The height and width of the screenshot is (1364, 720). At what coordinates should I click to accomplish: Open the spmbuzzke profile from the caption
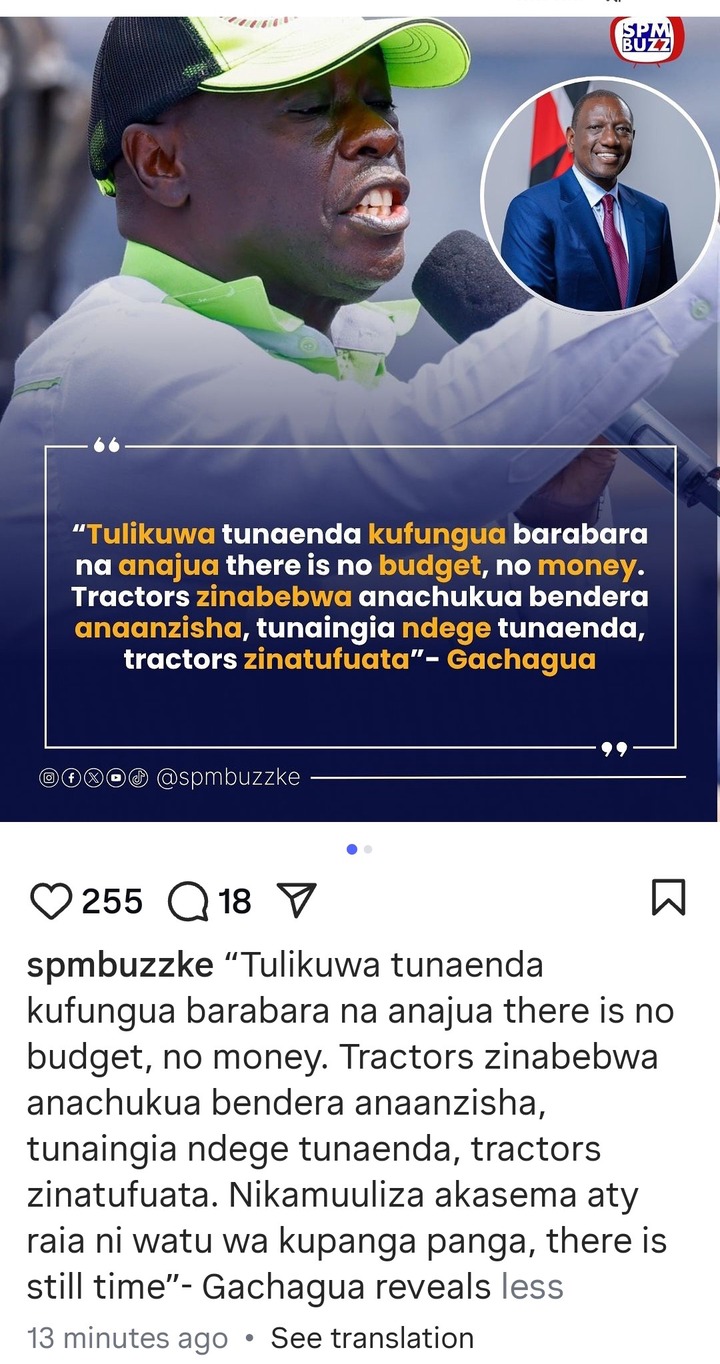coord(120,966)
